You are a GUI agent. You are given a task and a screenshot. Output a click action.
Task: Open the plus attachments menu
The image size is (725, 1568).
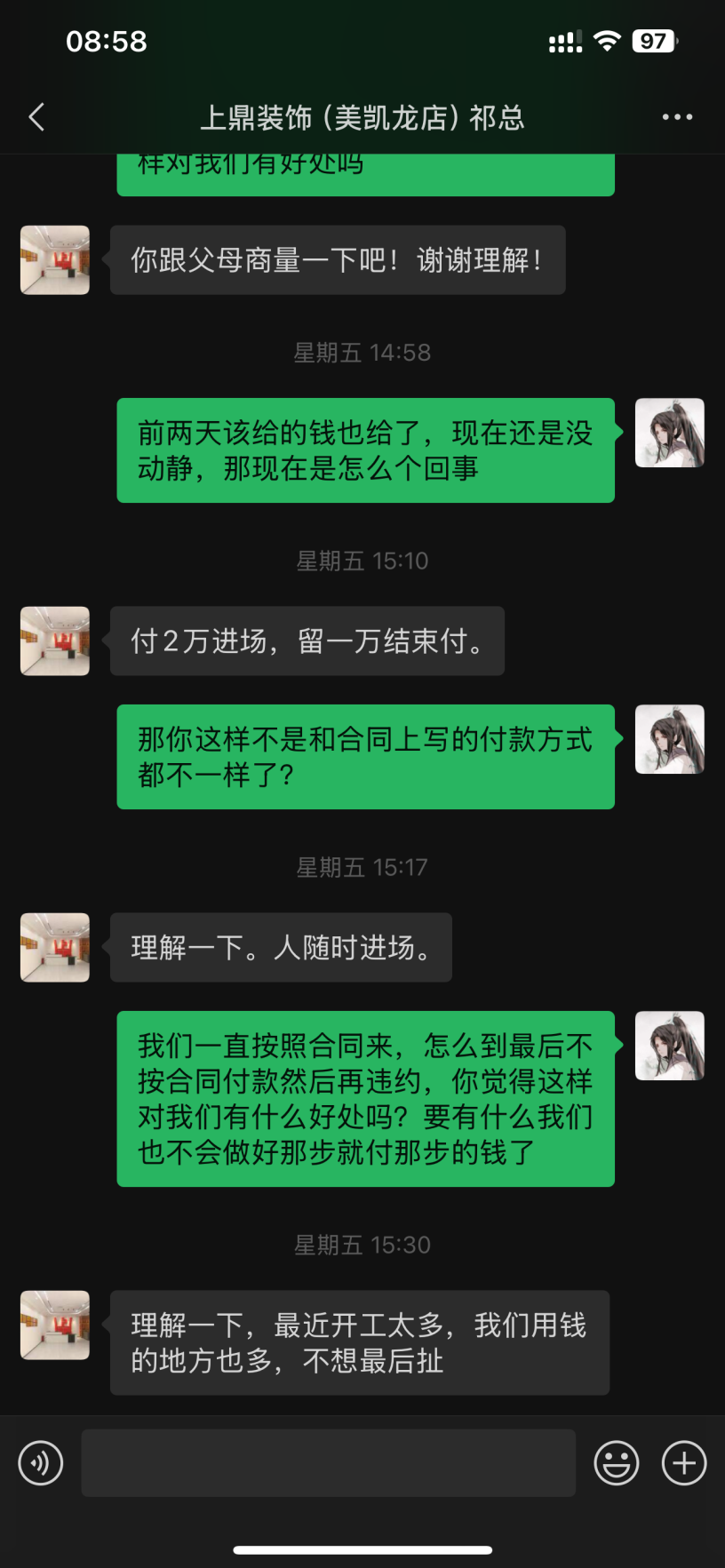coord(684,1462)
